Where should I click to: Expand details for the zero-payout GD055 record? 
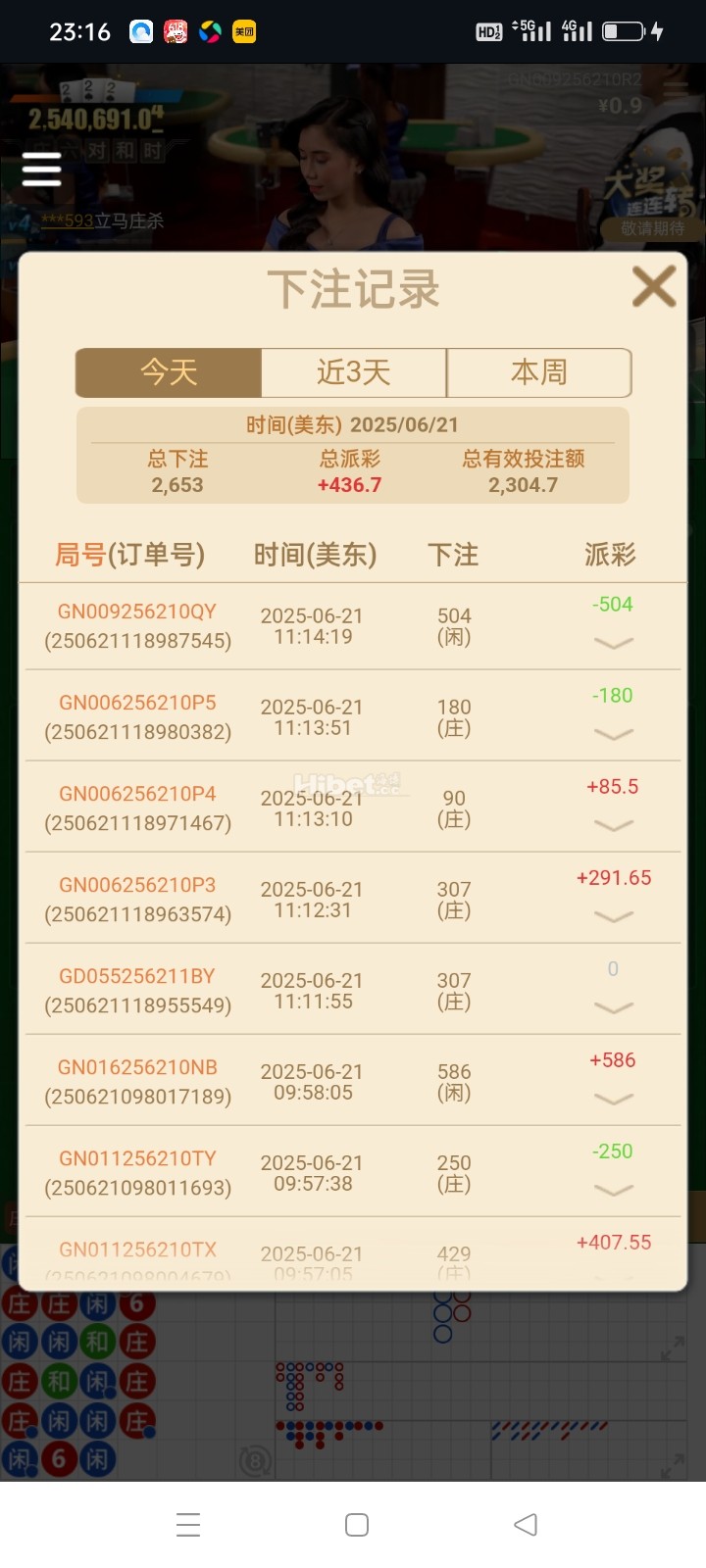pyautogui.click(x=614, y=1007)
